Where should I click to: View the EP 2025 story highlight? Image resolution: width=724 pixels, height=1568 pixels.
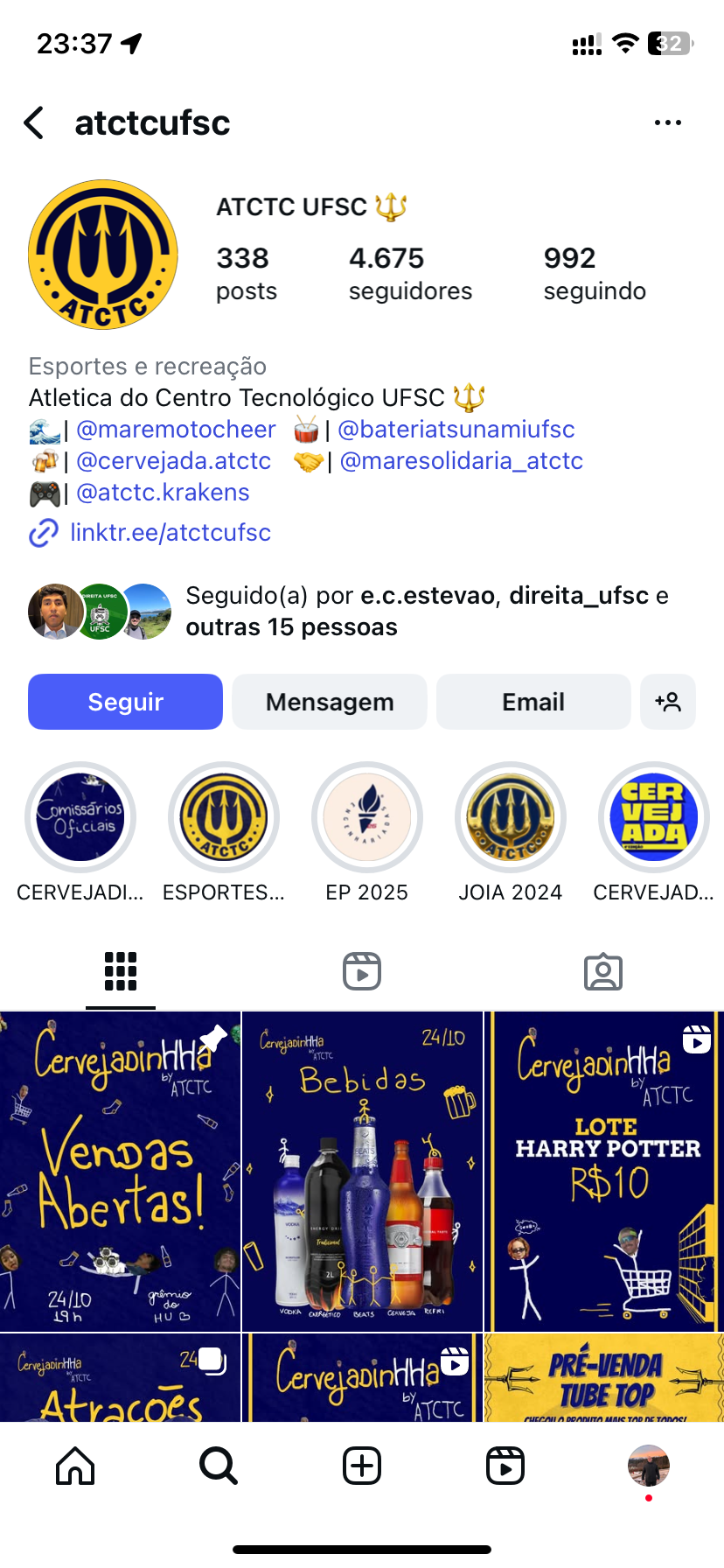367,818
